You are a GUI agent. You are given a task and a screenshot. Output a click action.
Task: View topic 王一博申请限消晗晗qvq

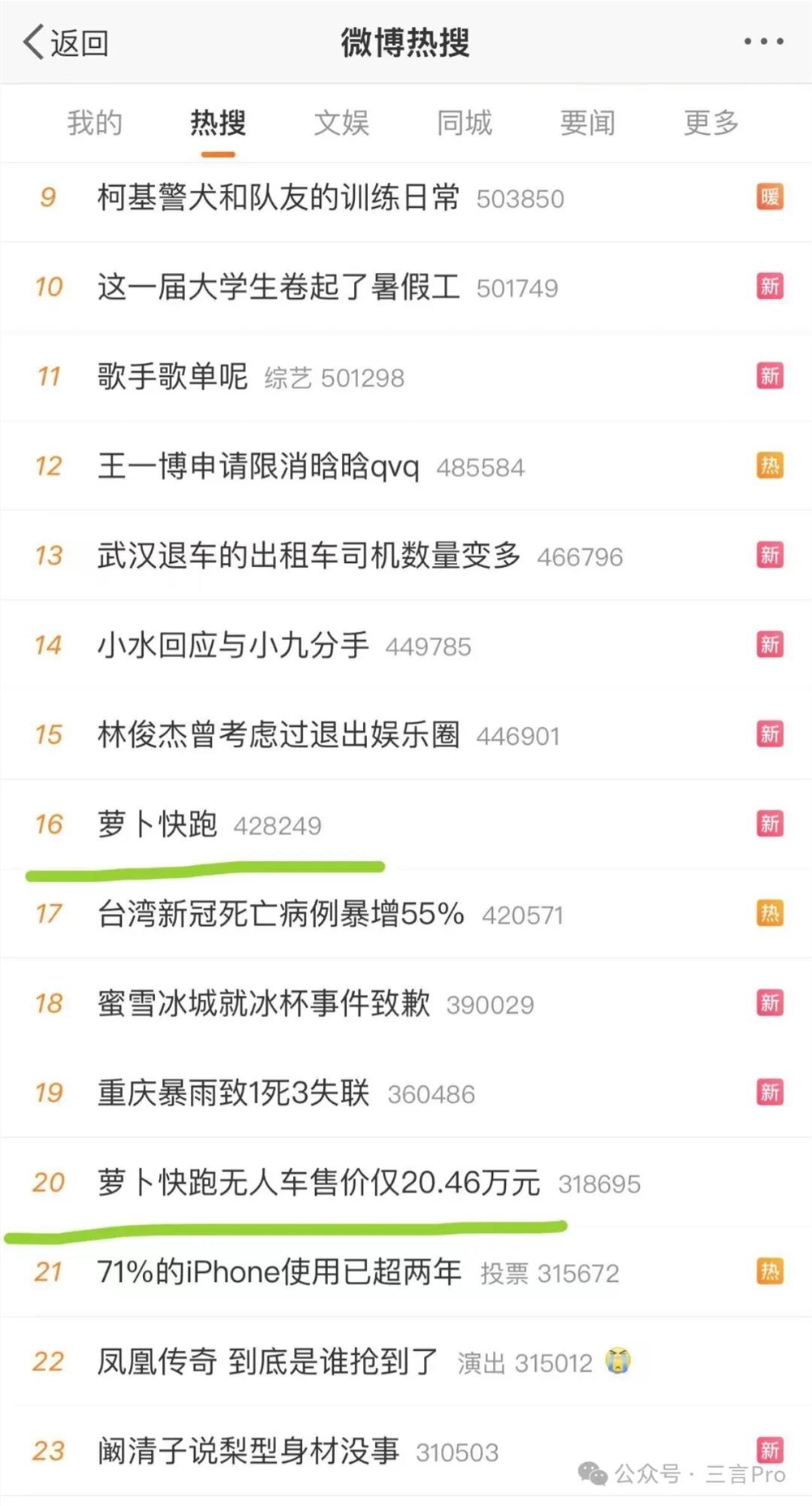(x=258, y=466)
